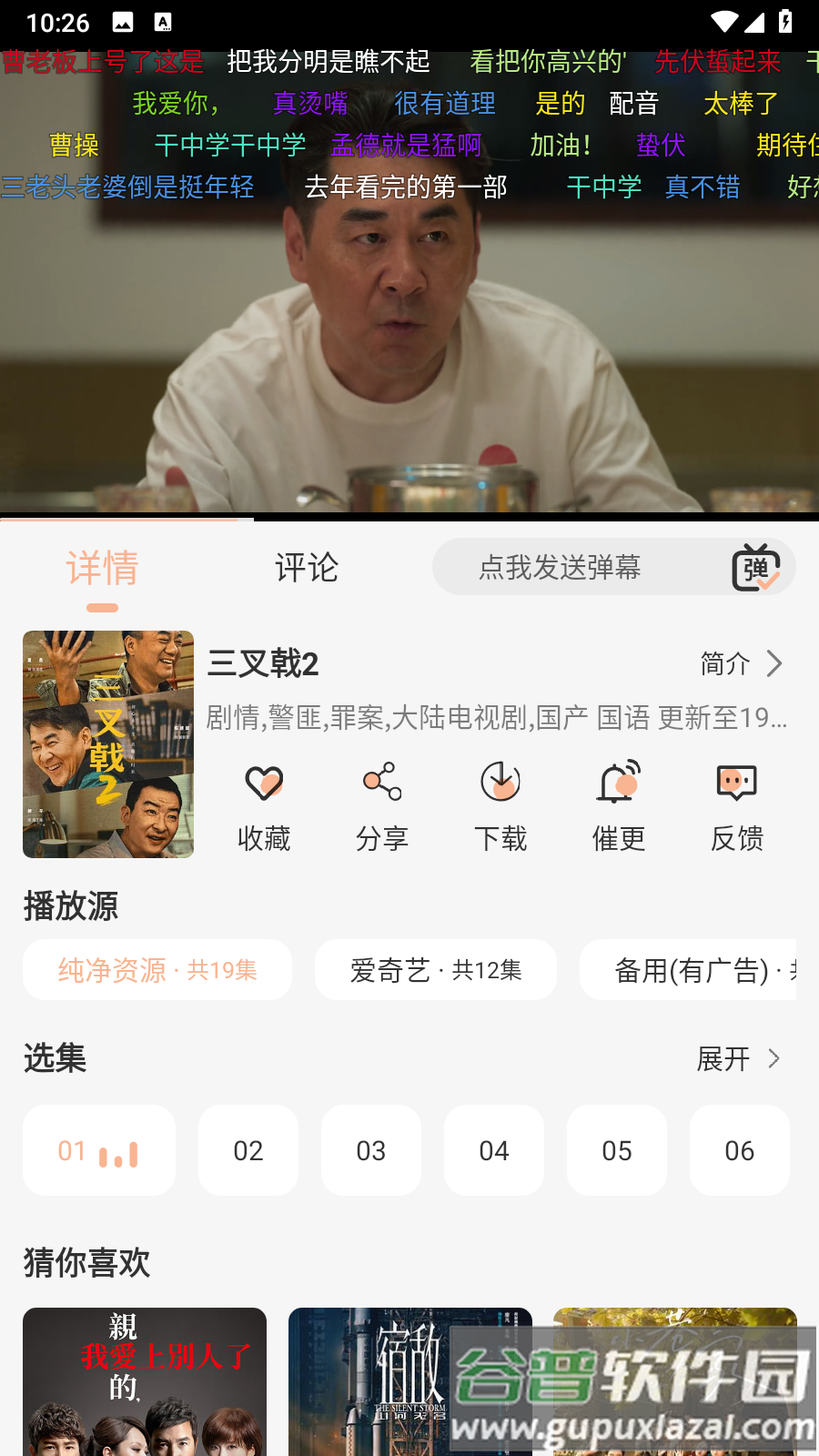The width and height of the screenshot is (819, 1456).
Task: Expand the episode list with 展开
Action: tap(738, 1059)
